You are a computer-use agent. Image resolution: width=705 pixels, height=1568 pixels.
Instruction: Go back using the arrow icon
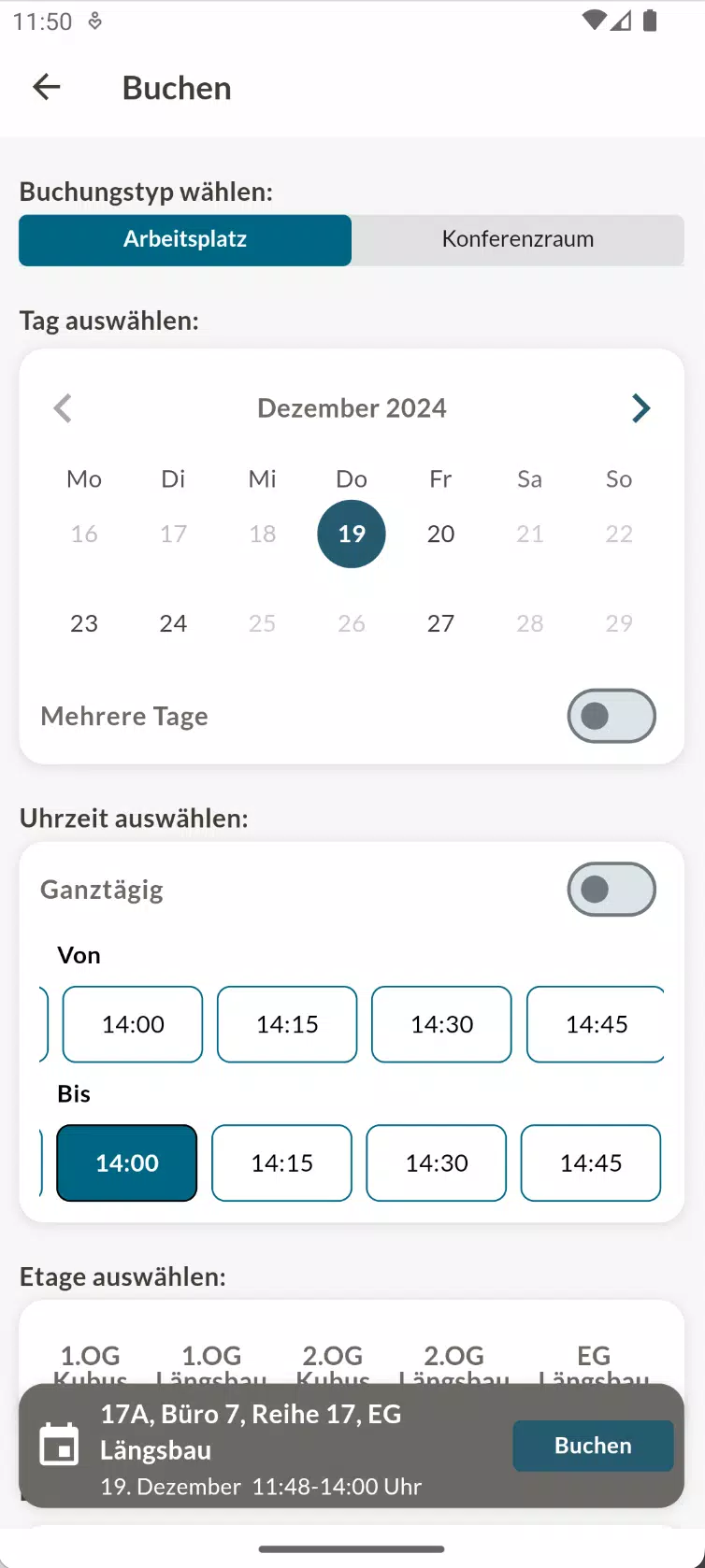click(x=47, y=88)
